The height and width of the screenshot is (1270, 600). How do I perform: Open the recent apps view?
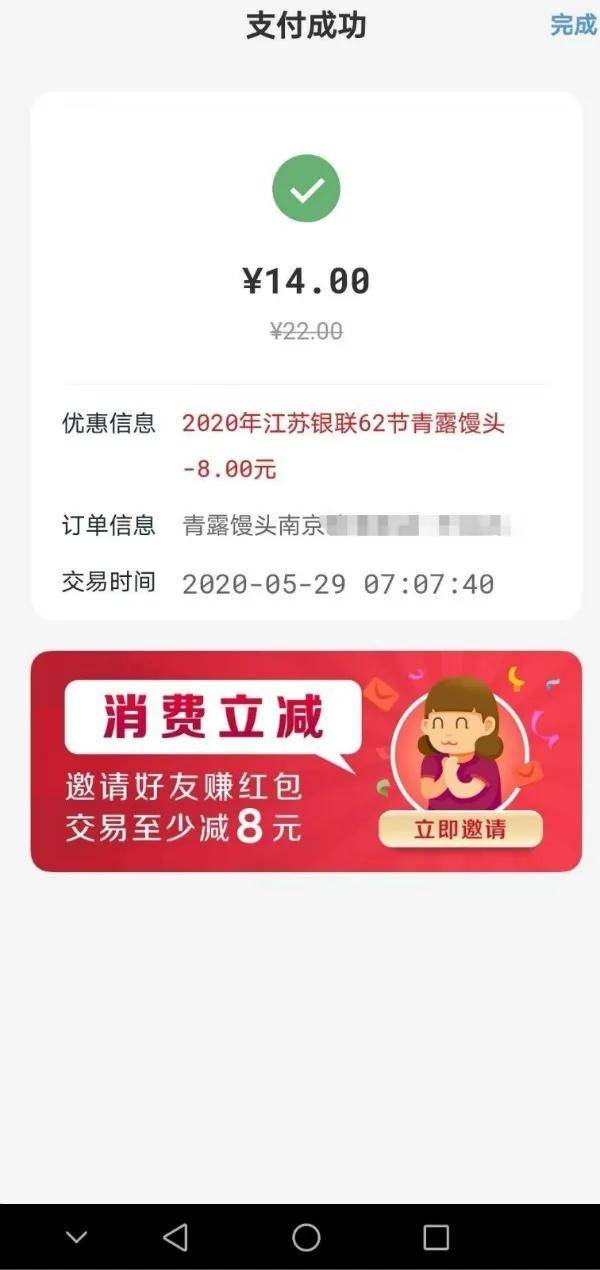(436, 1237)
